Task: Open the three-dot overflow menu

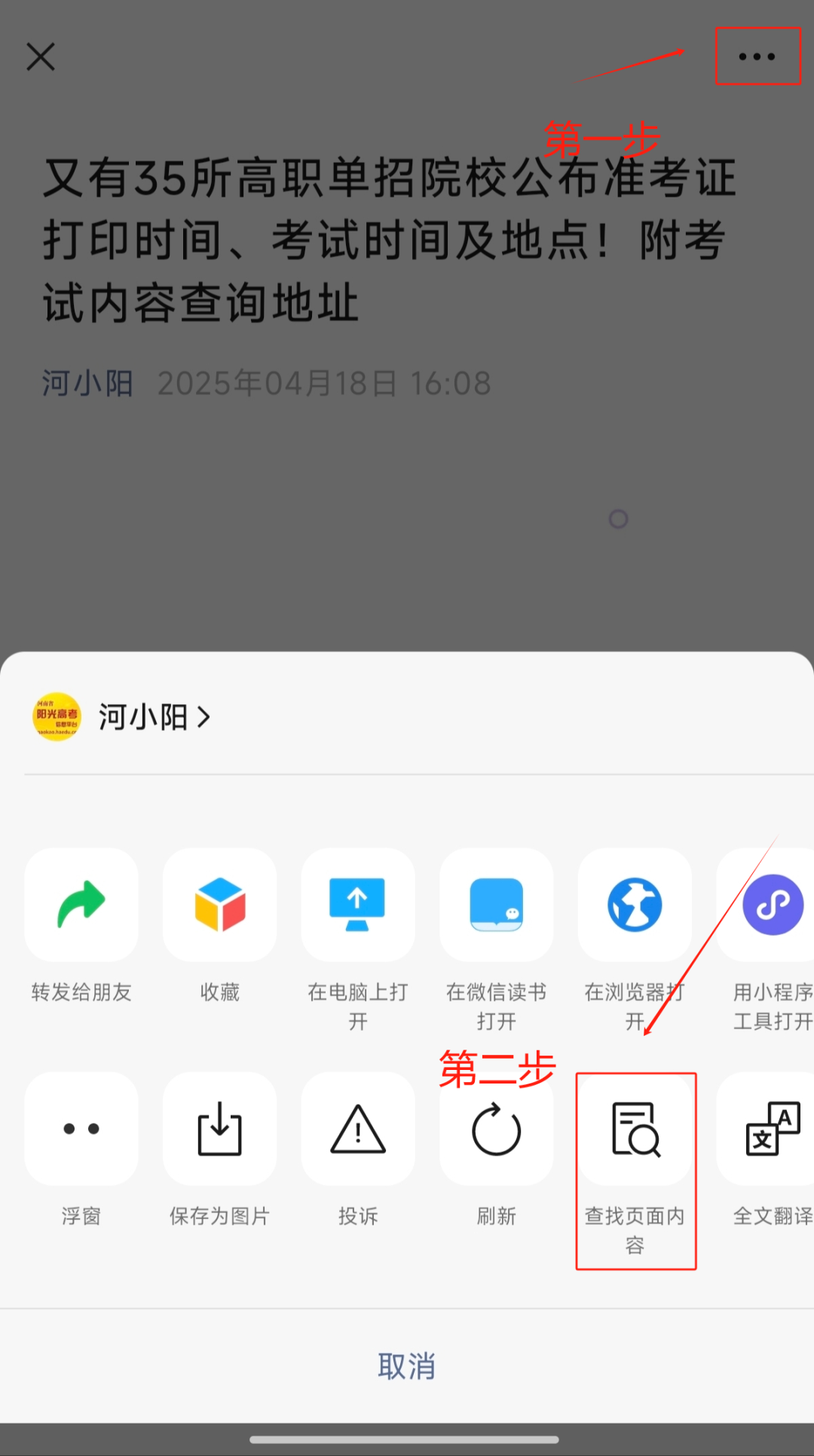Action: tap(757, 57)
